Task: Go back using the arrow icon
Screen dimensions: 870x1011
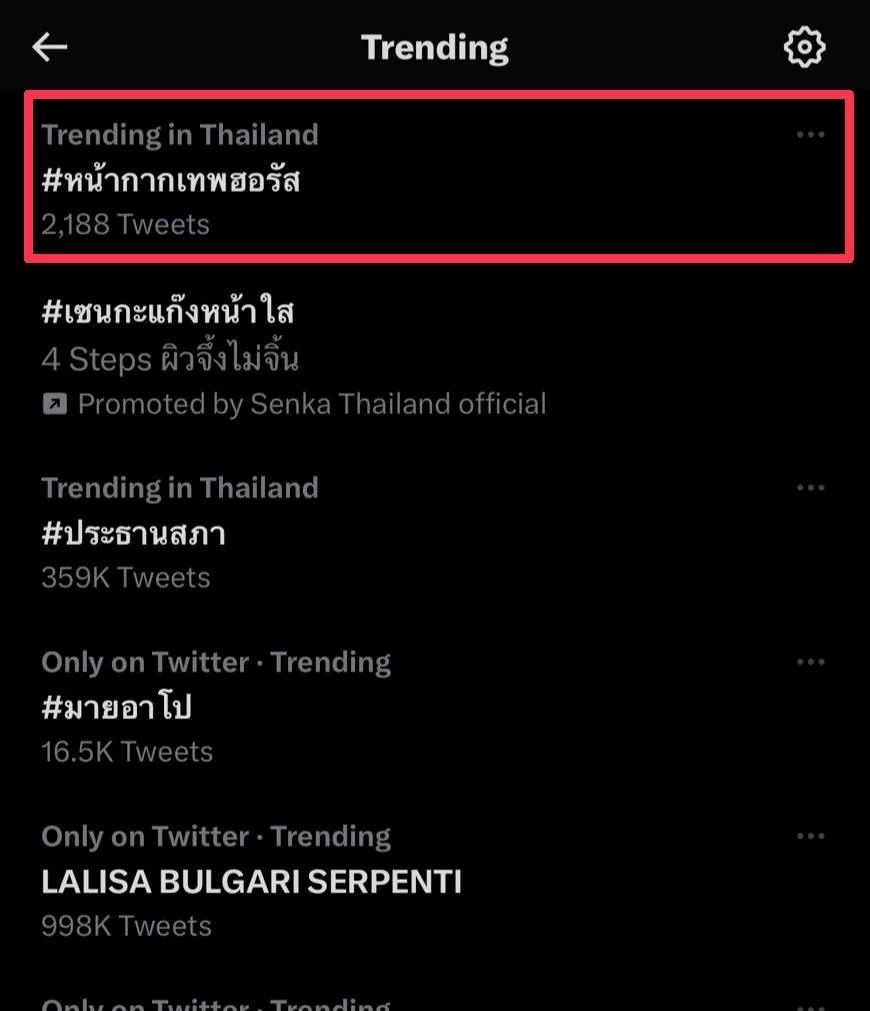Action: click(49, 47)
